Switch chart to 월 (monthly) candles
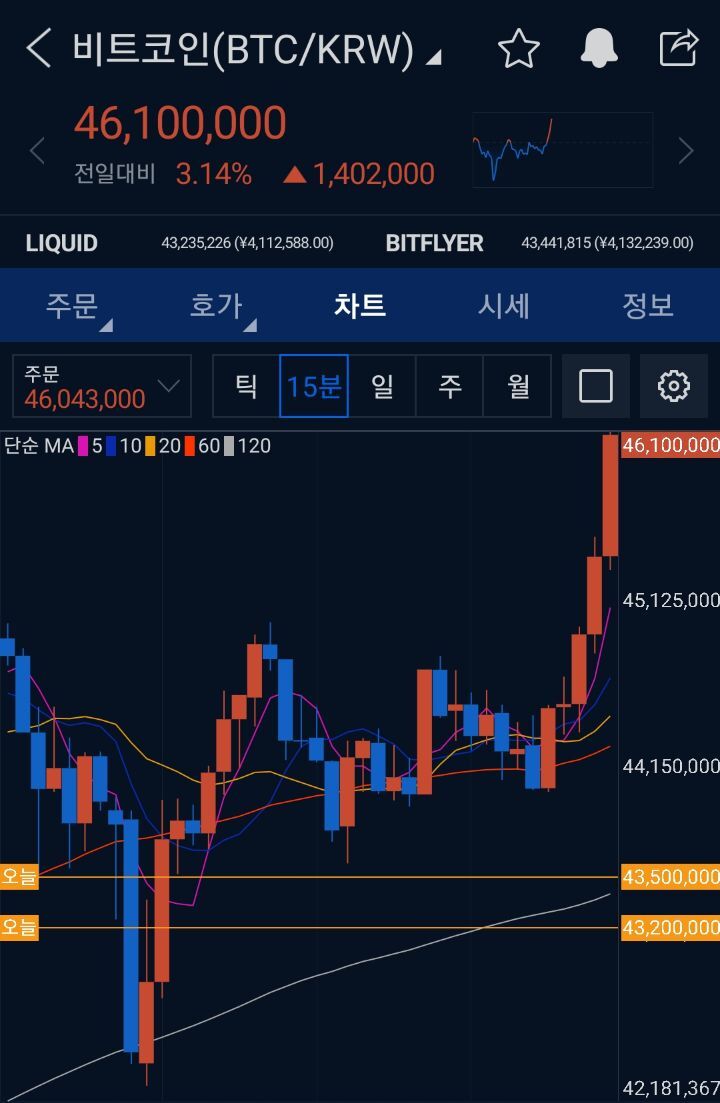 pos(517,386)
